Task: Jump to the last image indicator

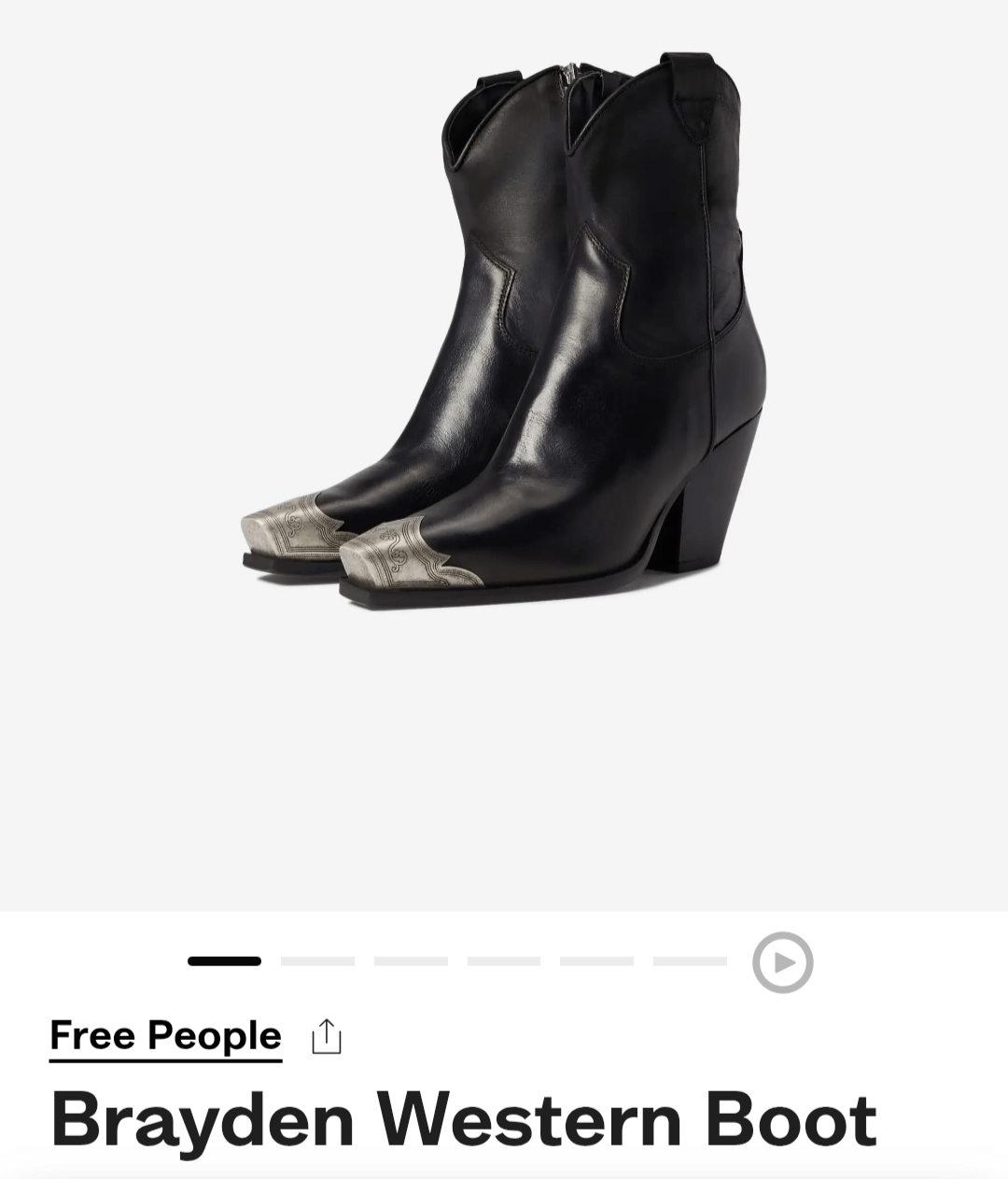Action: tap(690, 961)
